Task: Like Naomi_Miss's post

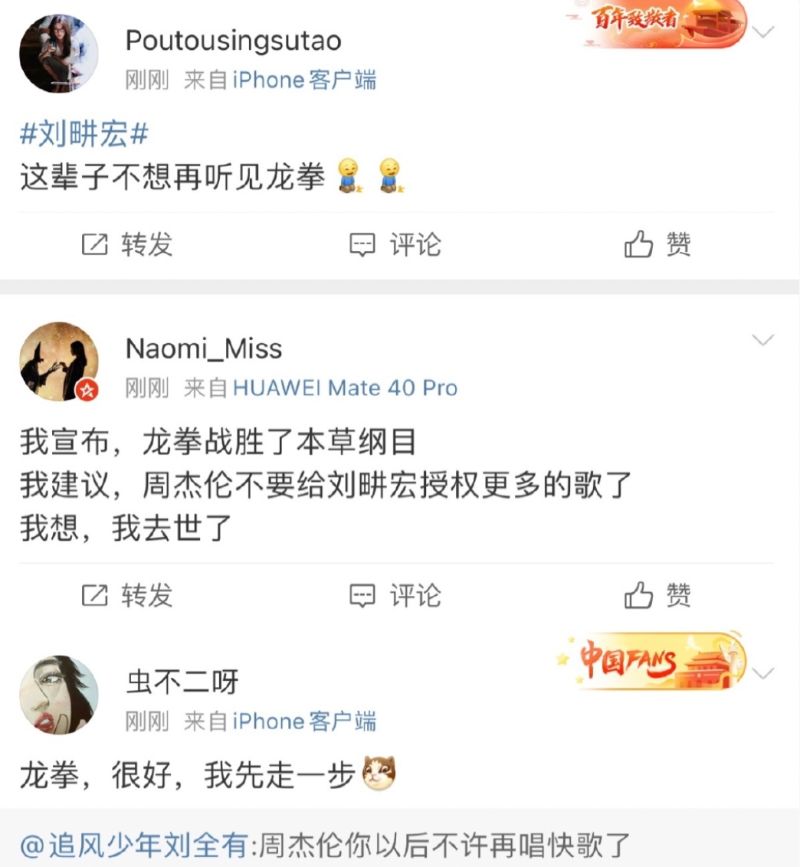Action: (x=657, y=595)
